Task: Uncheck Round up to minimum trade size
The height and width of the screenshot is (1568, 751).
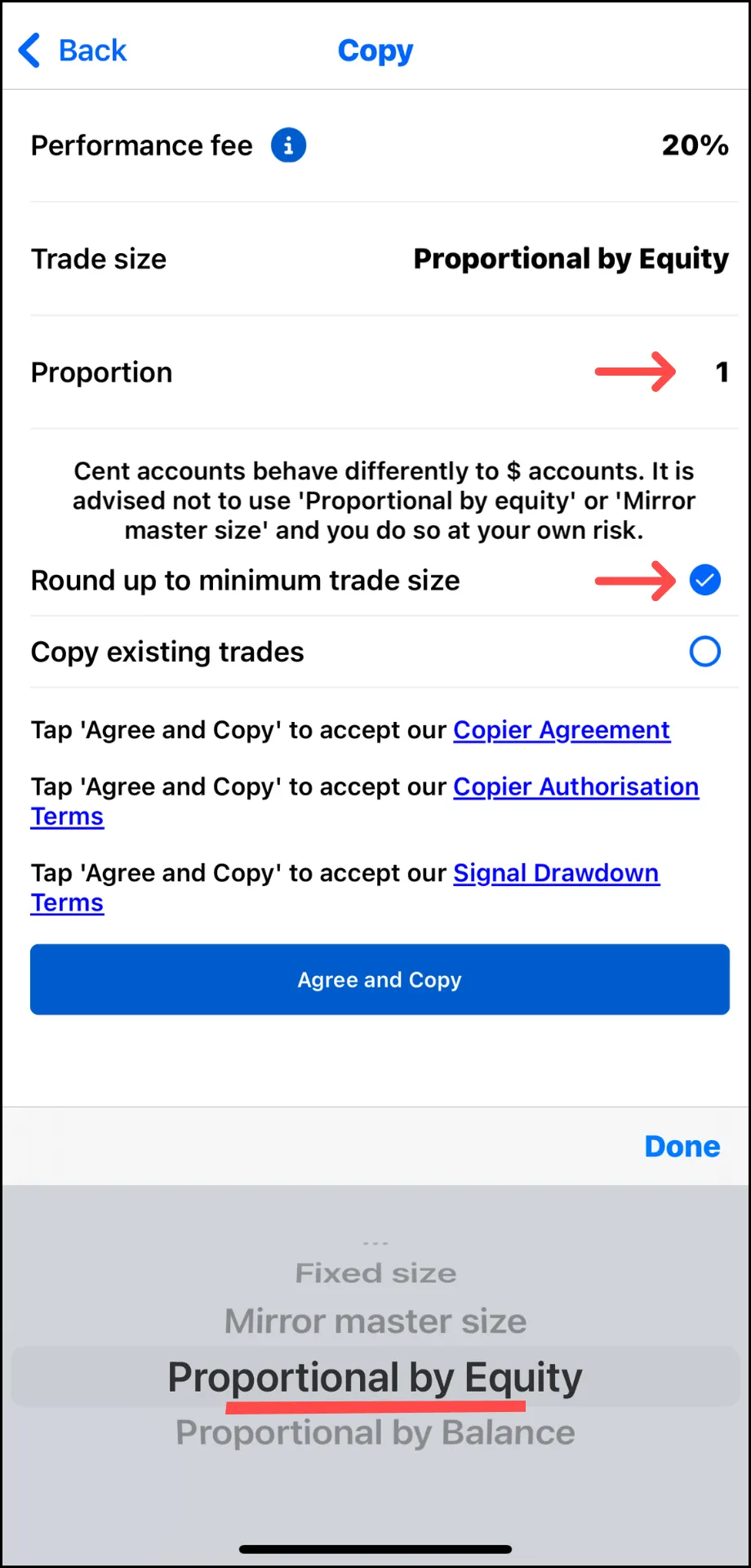Action: 704,581
